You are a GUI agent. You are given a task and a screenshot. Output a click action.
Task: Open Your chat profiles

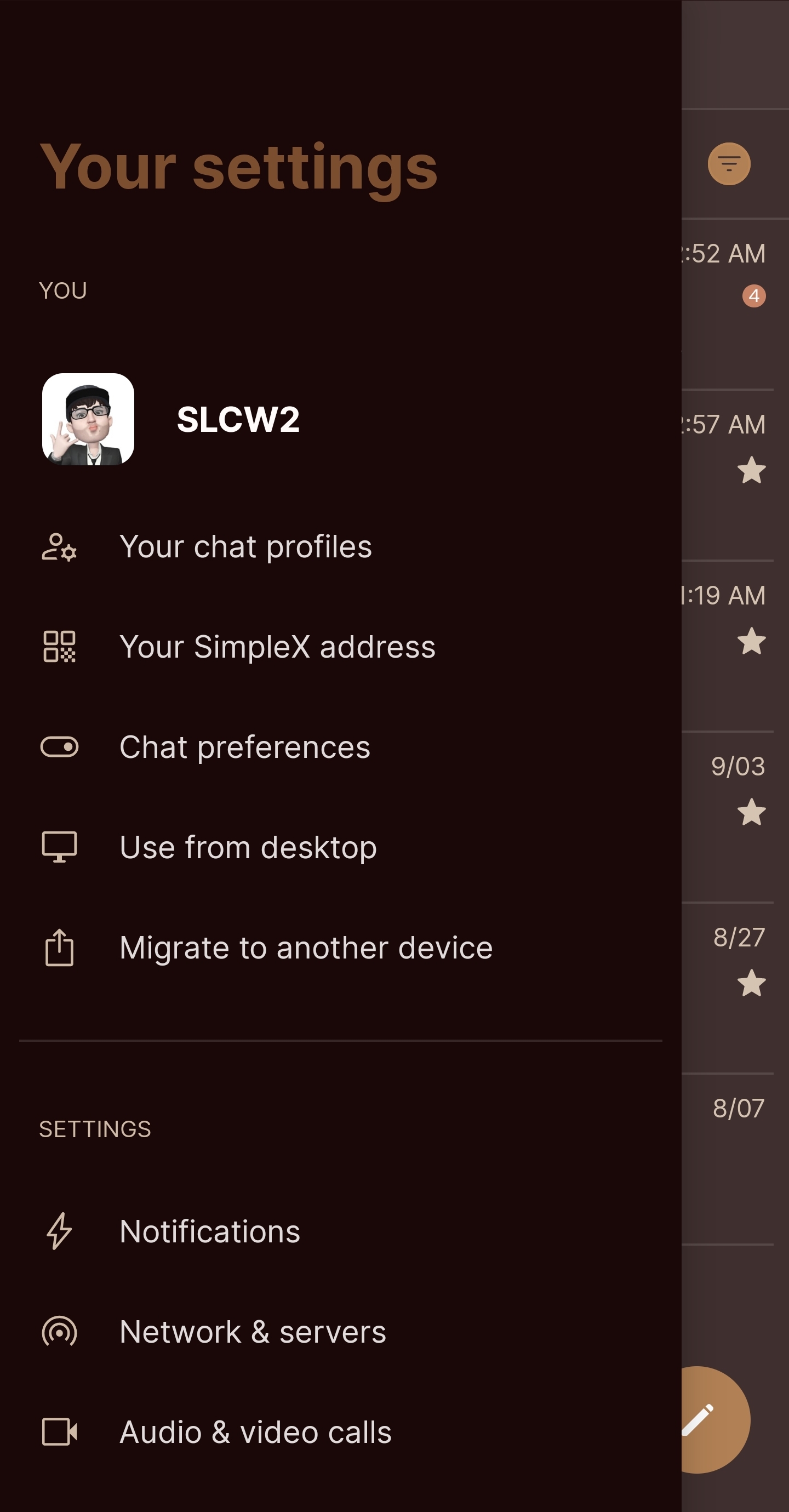[x=245, y=547]
